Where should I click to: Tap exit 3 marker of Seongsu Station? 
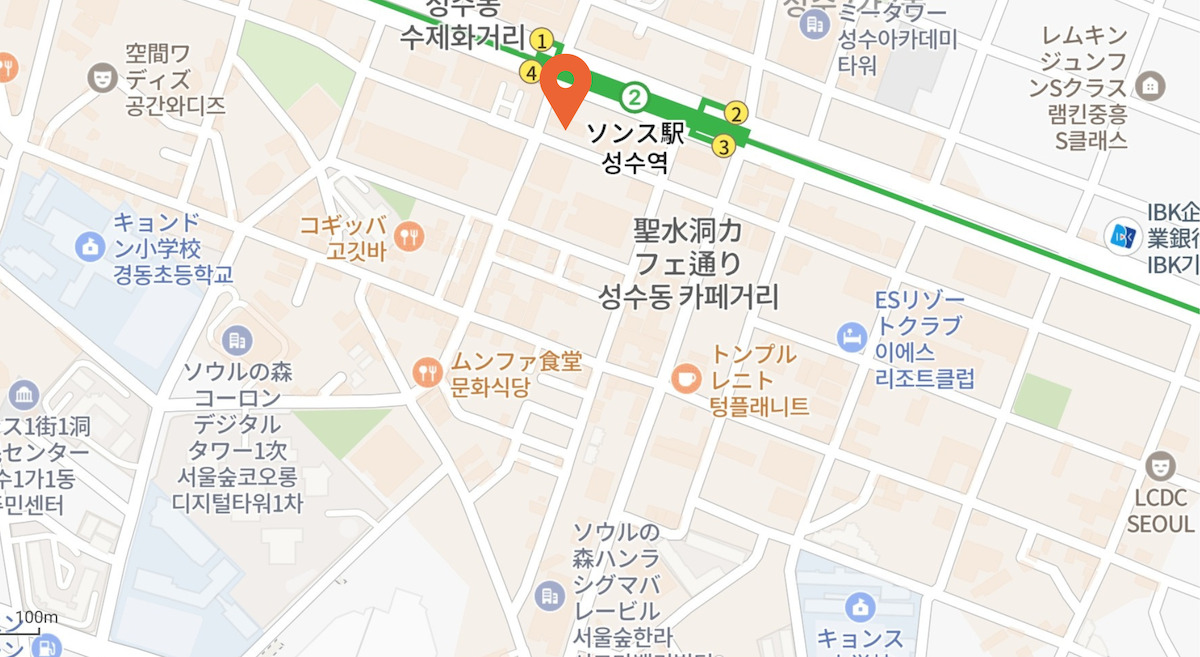point(723,147)
